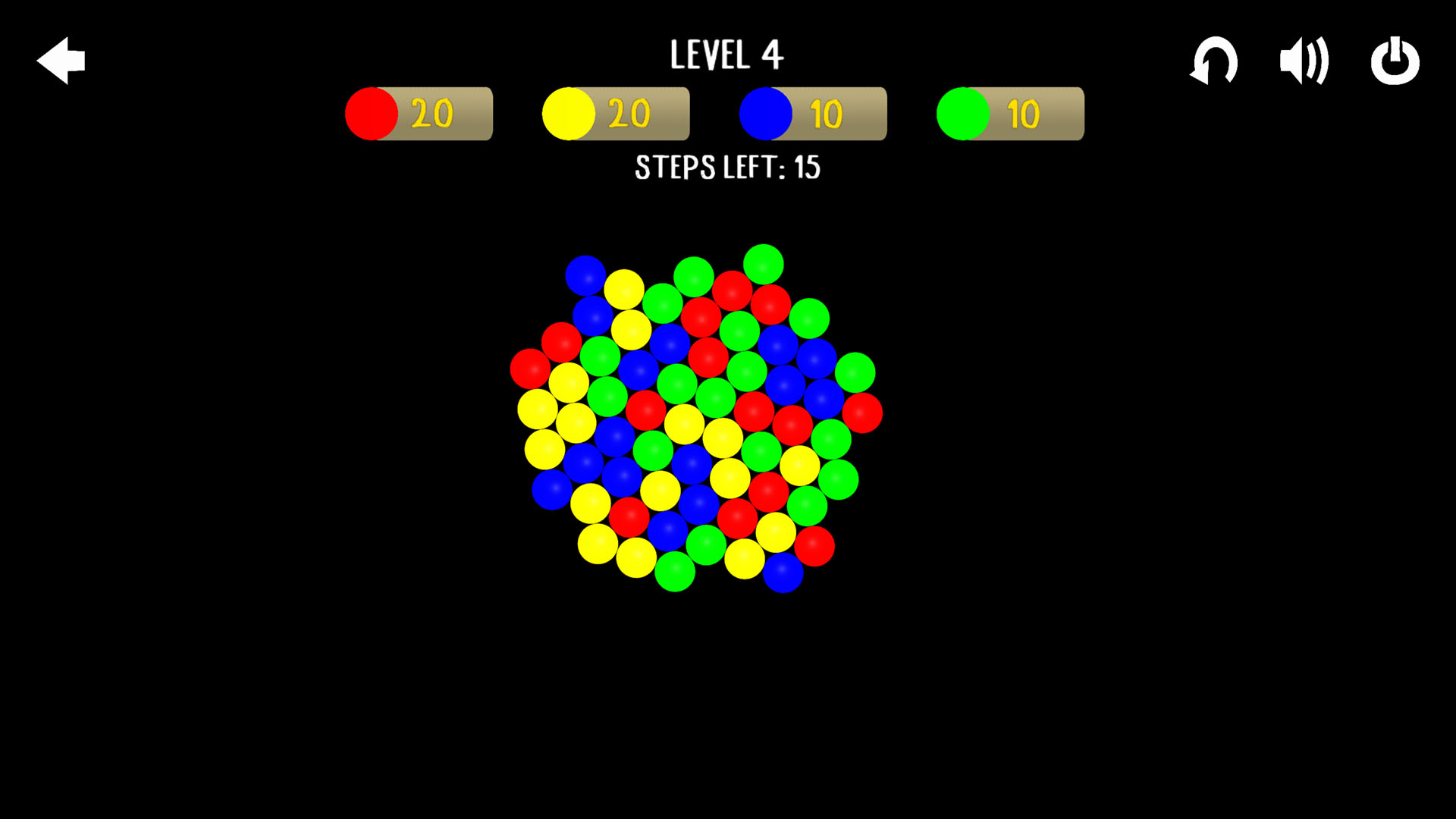The height and width of the screenshot is (819, 1456).
Task: Mute the game sound
Action: coord(1304,61)
